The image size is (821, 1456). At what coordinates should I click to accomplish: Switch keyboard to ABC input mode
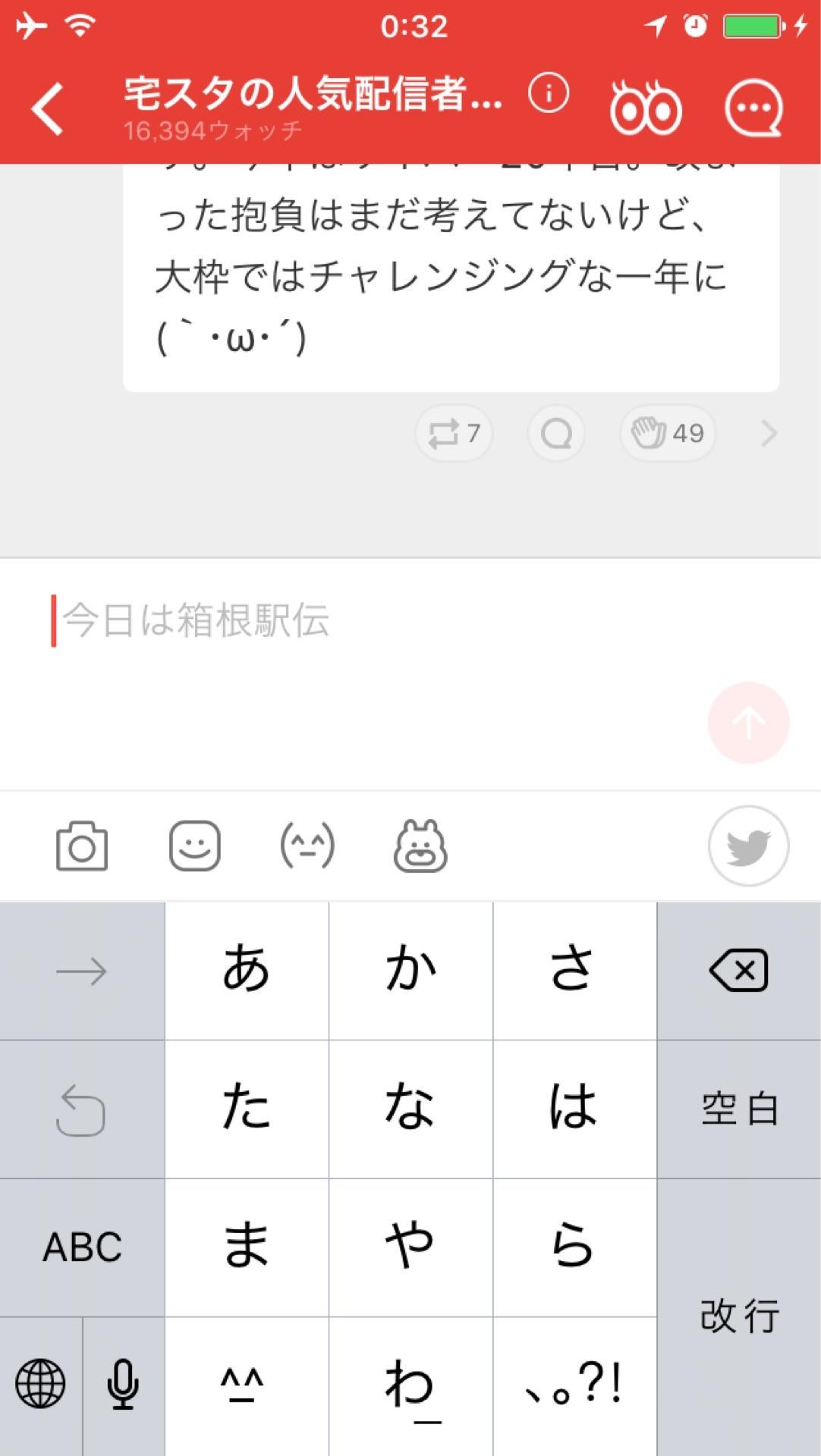(82, 1247)
